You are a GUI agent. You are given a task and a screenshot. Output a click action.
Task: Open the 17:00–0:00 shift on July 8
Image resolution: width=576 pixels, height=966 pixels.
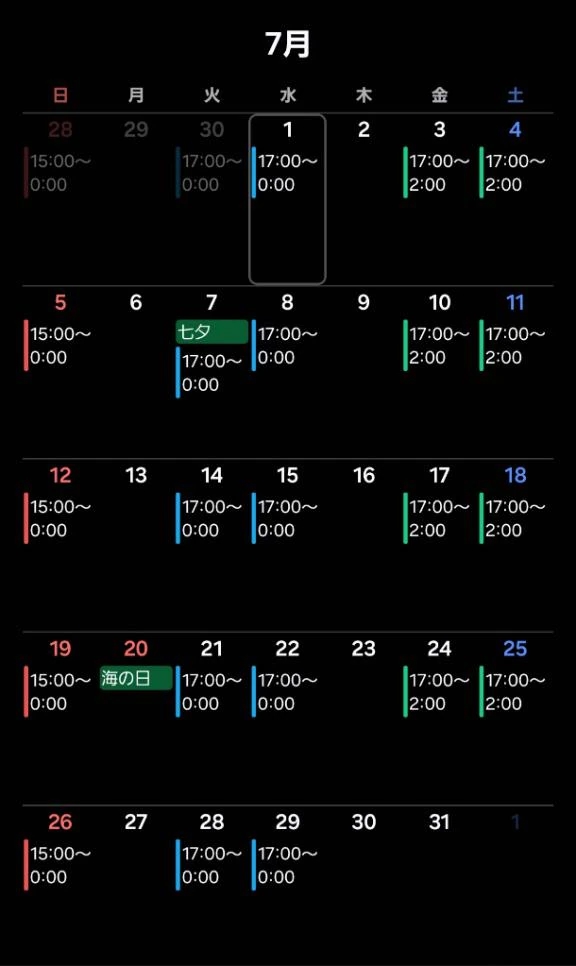pos(287,345)
